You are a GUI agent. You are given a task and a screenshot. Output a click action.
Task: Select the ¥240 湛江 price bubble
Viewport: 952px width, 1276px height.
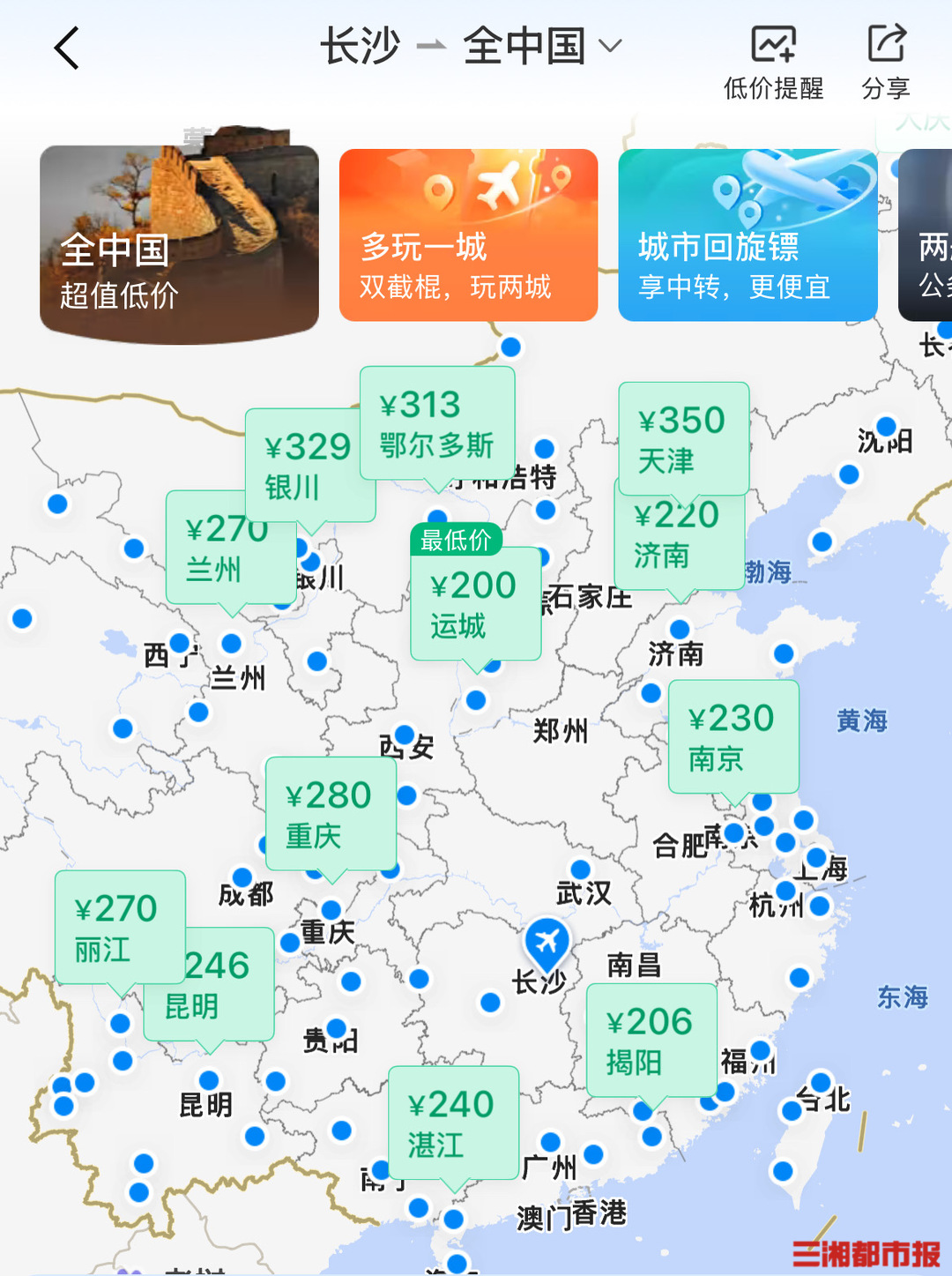pyautogui.click(x=452, y=1123)
